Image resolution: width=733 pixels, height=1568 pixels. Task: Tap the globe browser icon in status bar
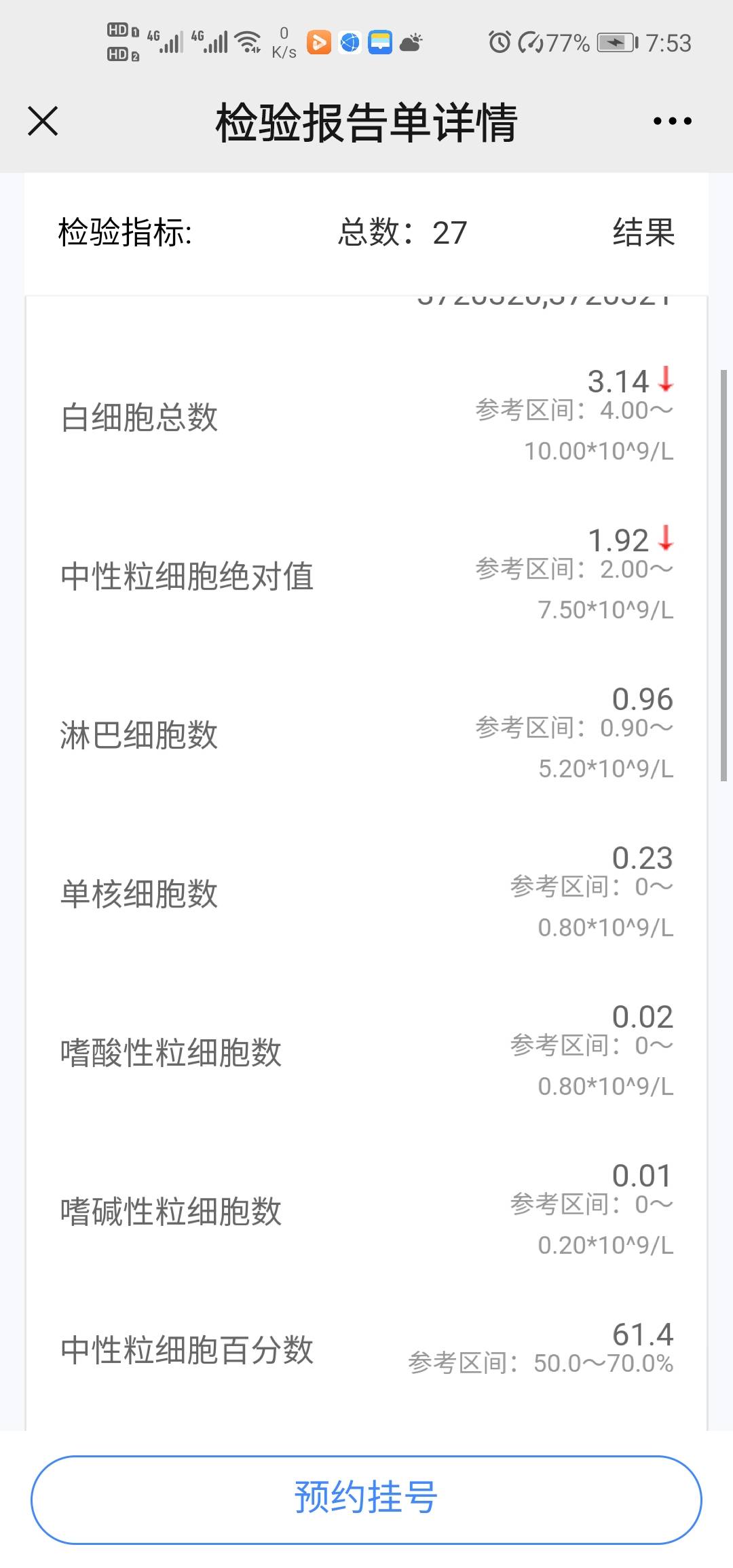pos(349,42)
